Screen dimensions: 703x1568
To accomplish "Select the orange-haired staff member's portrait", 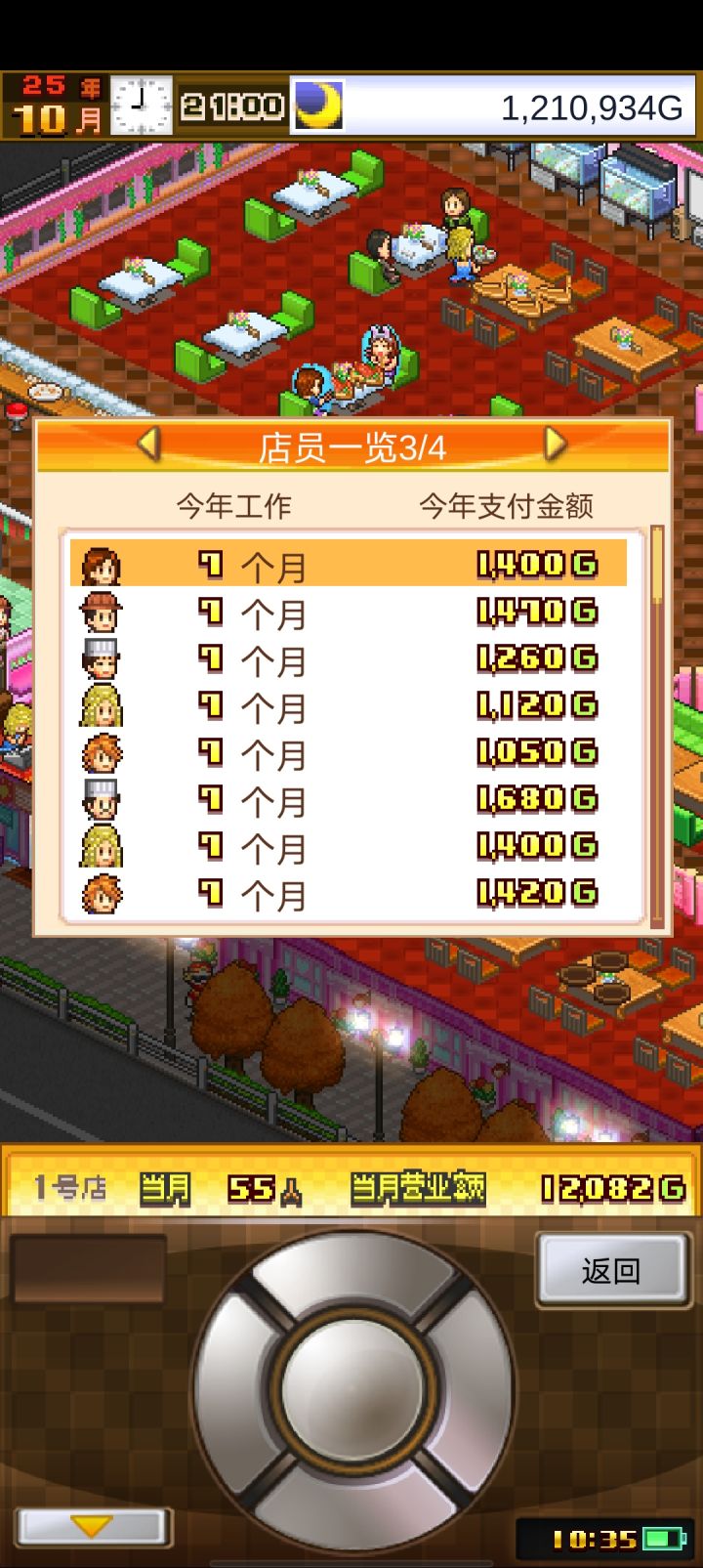I will point(102,753).
